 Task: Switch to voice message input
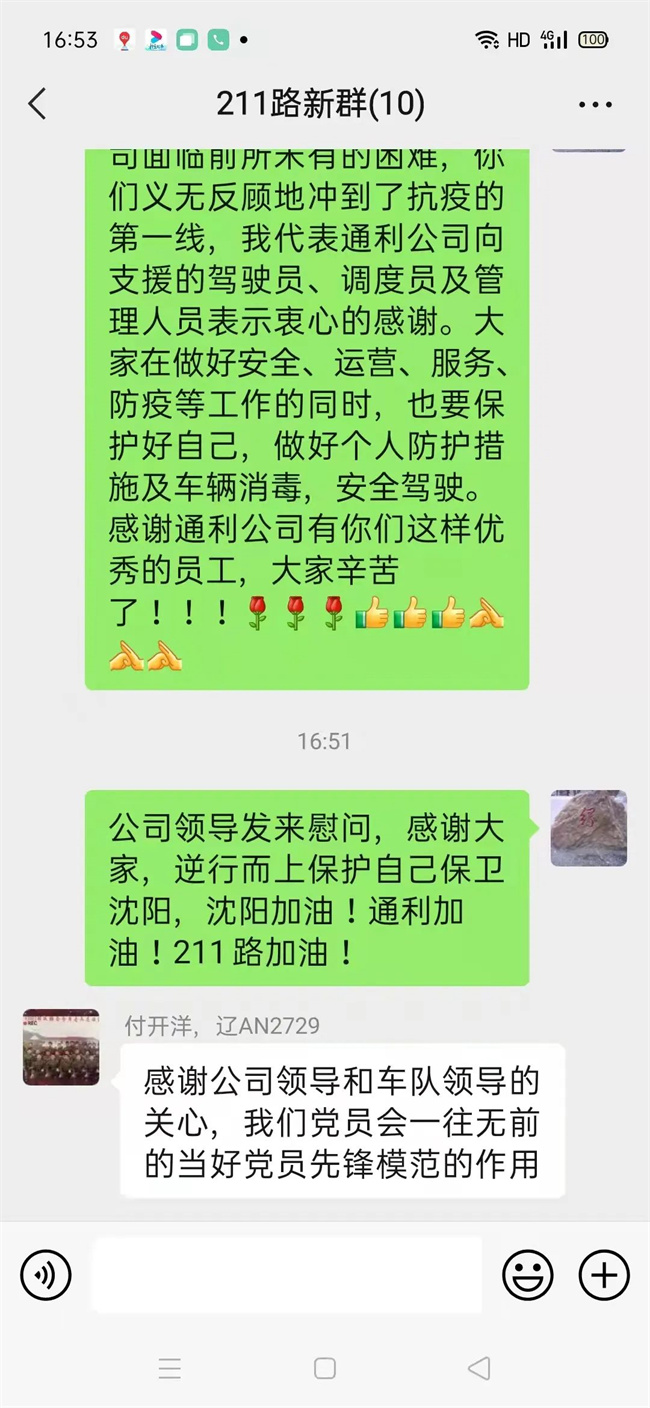click(x=46, y=1275)
